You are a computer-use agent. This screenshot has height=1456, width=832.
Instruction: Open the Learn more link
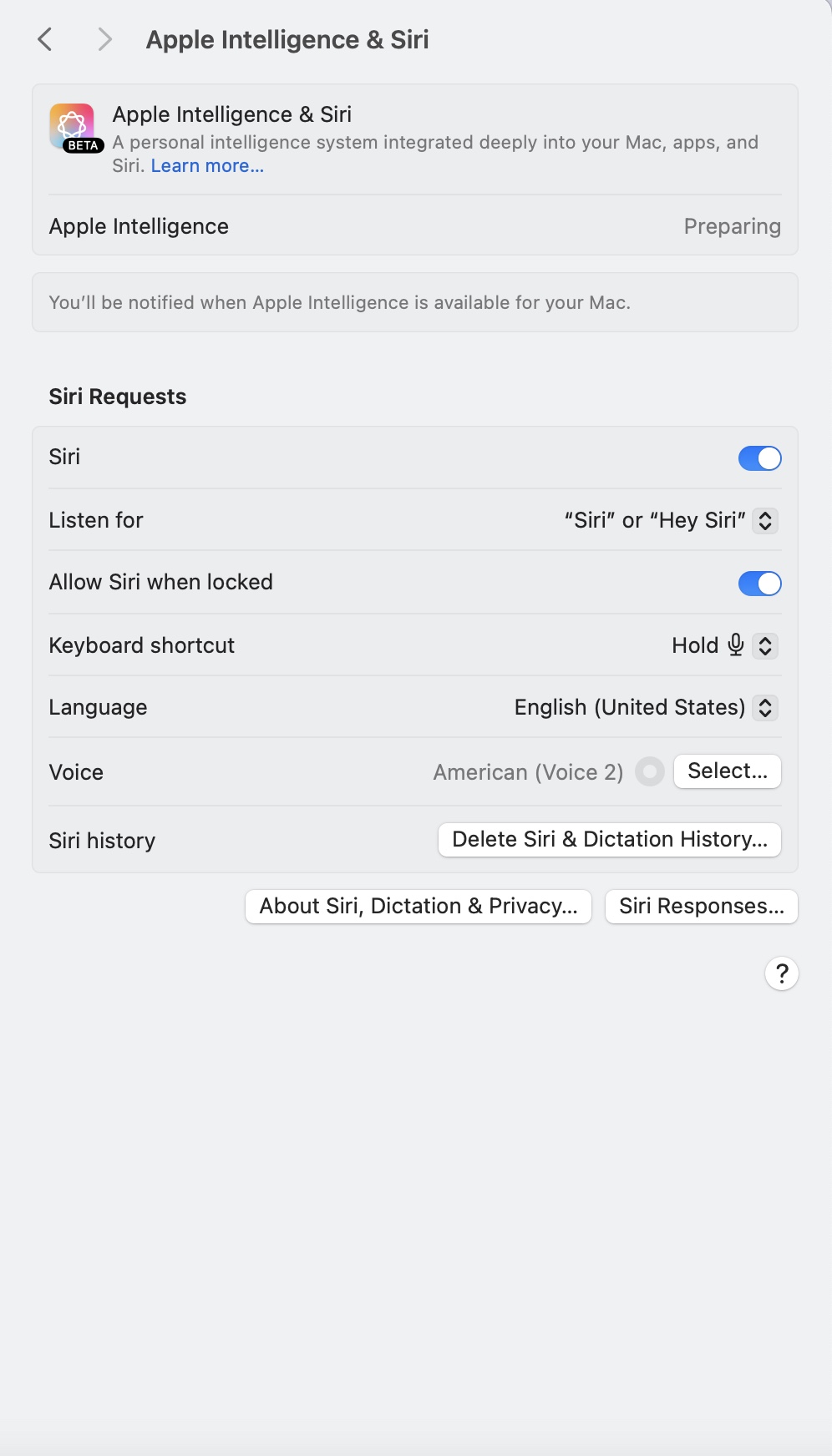[x=207, y=165]
